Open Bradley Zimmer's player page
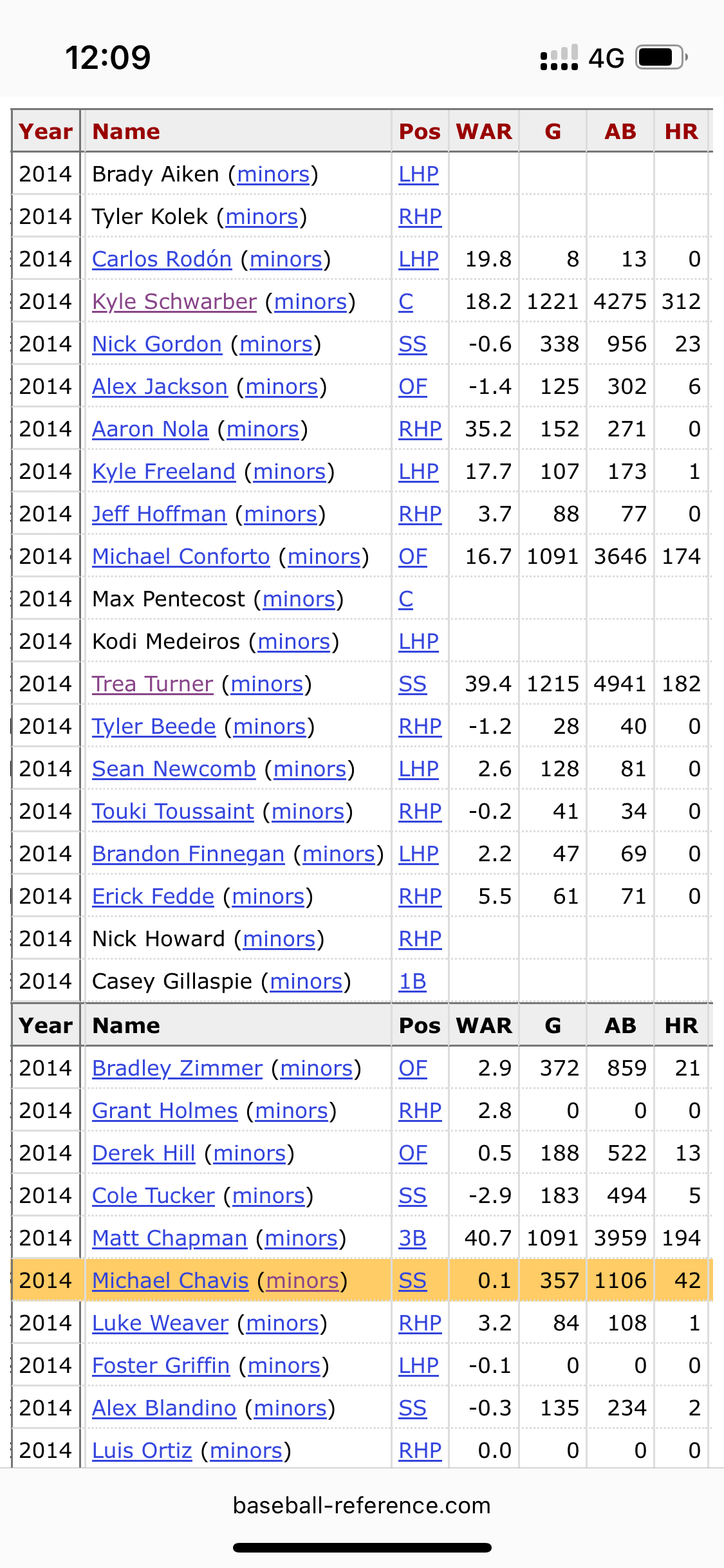This screenshot has width=724, height=1568. coord(177,1069)
